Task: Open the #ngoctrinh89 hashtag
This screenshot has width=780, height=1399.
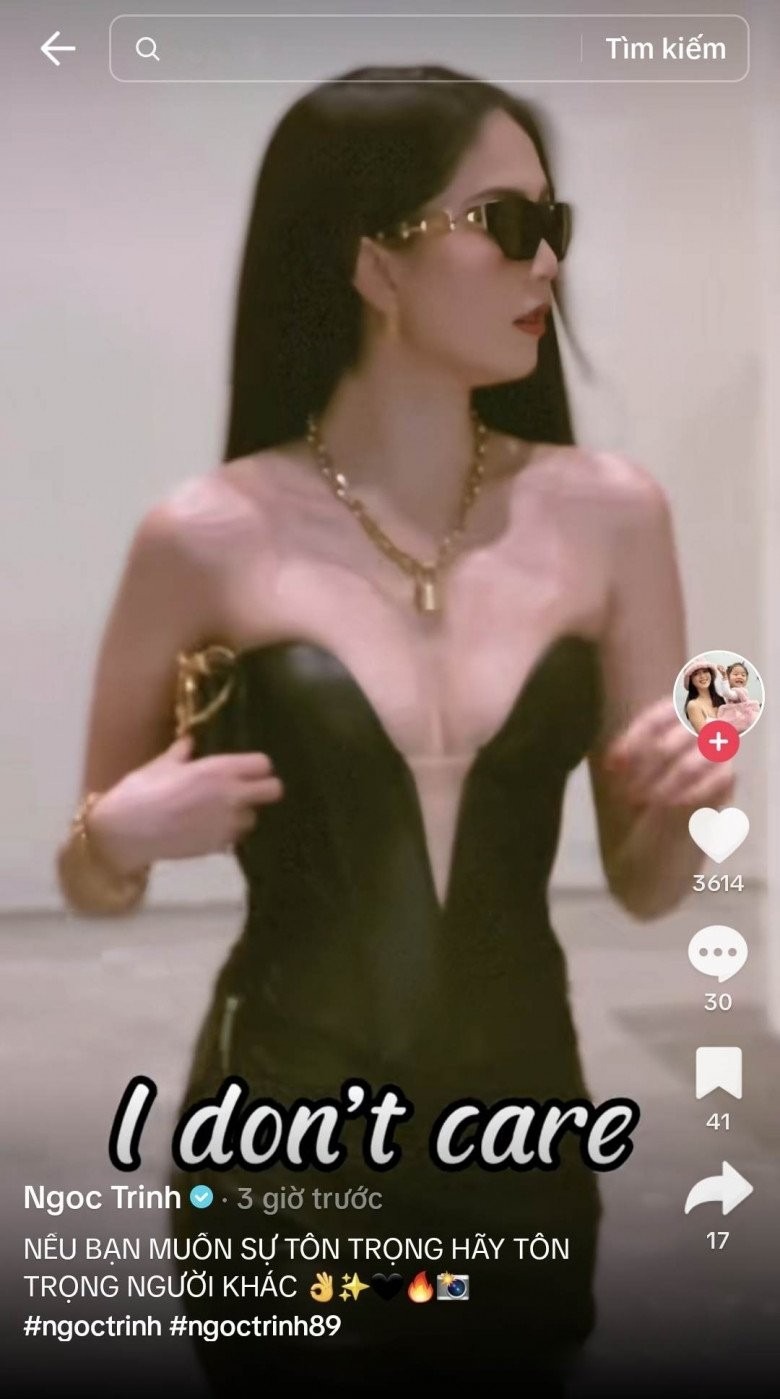Action: point(255,1326)
